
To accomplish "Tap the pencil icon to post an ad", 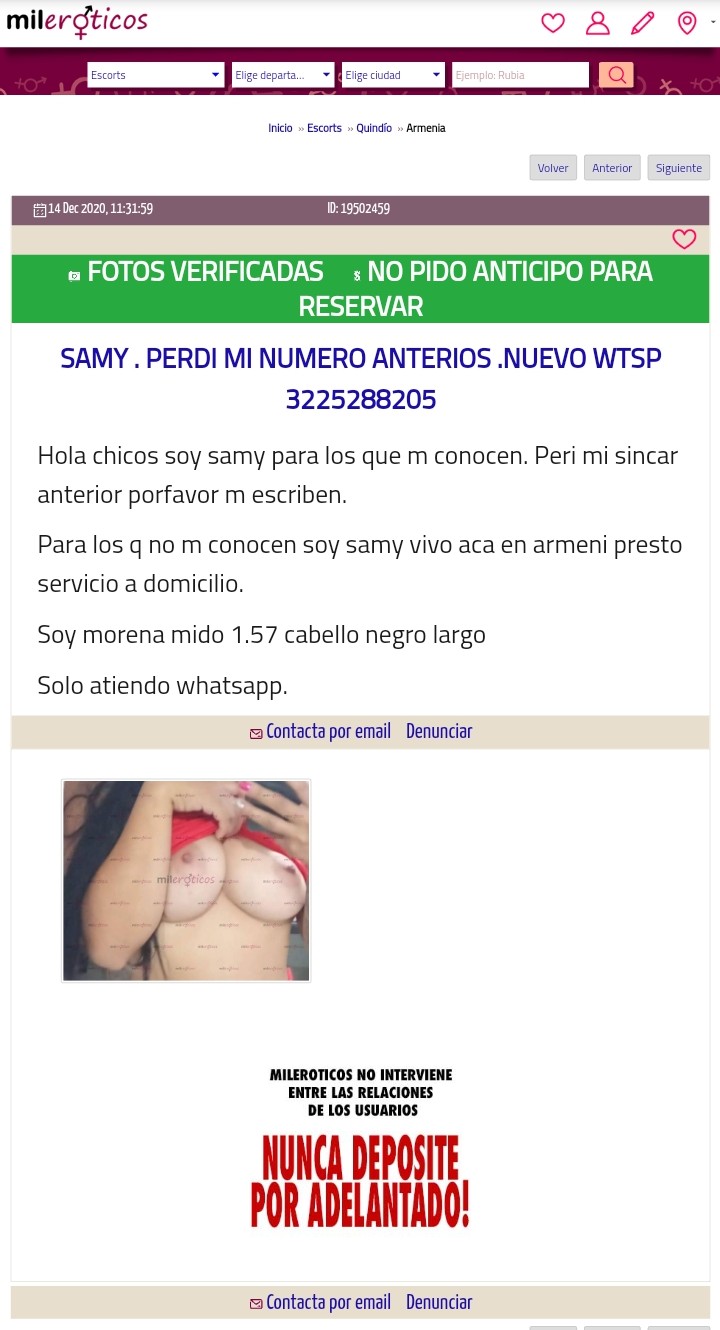I will click(642, 22).
